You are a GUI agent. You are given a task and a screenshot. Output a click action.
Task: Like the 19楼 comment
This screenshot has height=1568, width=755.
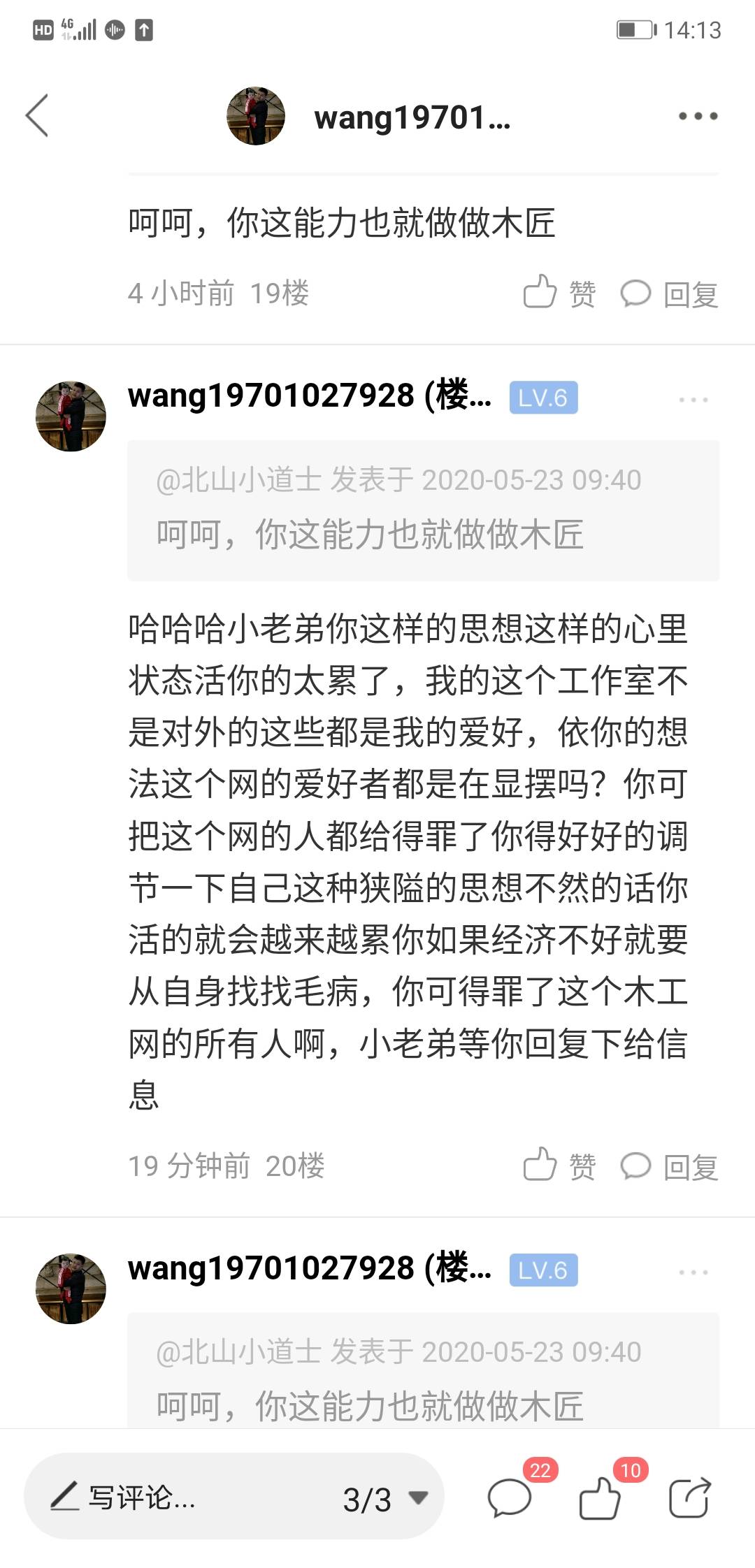pos(559,293)
